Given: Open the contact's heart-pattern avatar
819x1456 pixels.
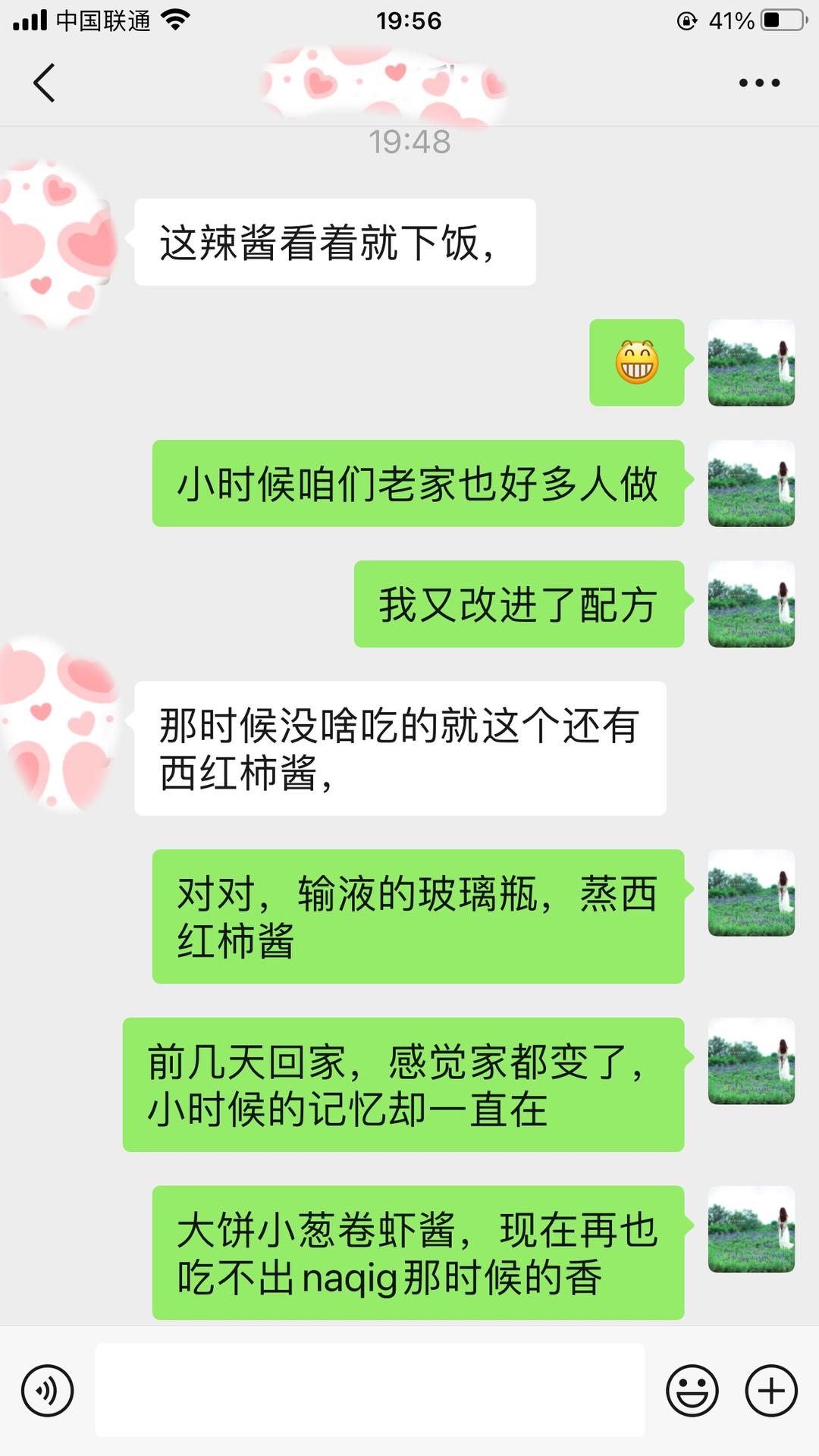Looking at the screenshot, I should tap(49, 235).
